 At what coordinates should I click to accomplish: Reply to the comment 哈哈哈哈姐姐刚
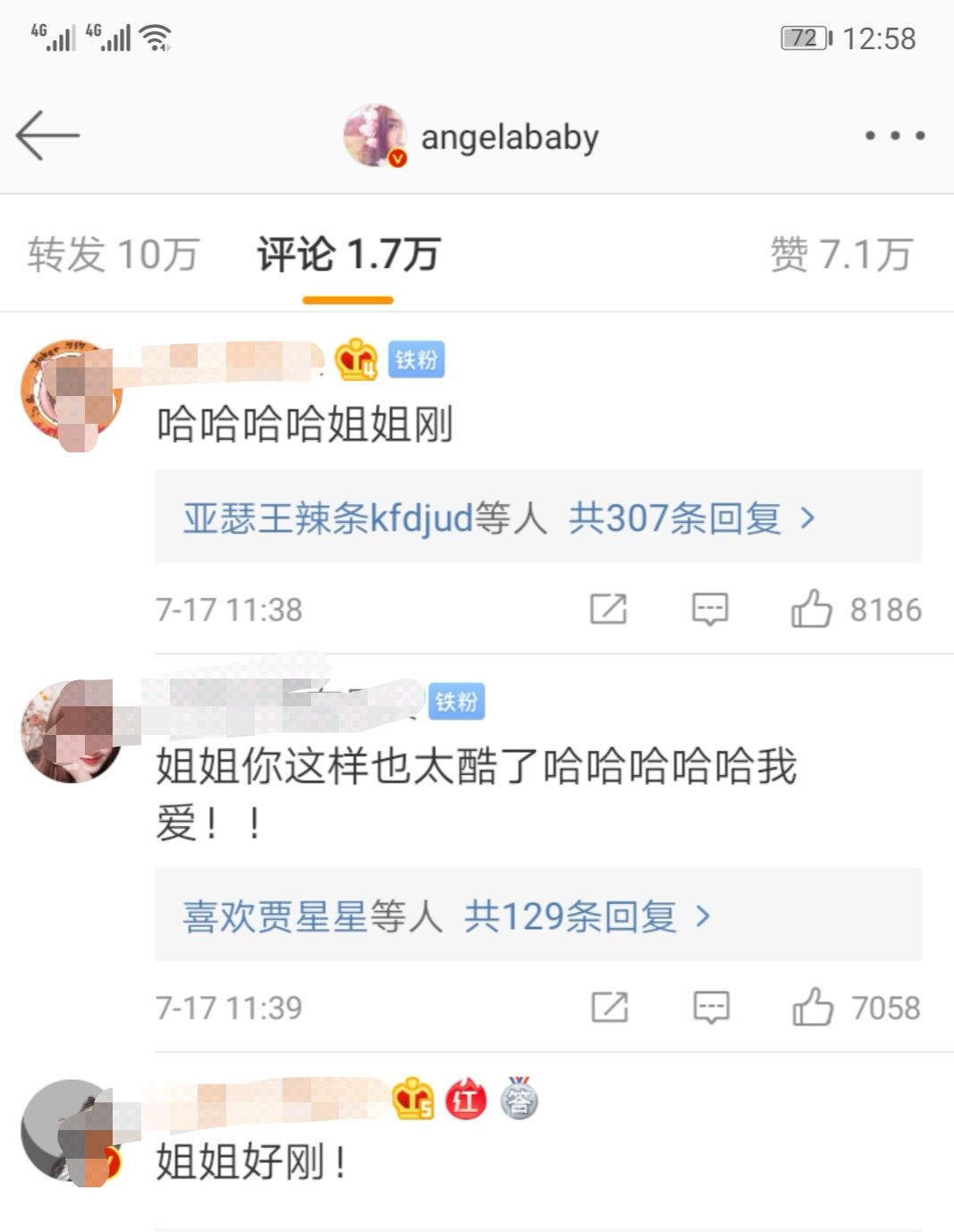pos(711,609)
